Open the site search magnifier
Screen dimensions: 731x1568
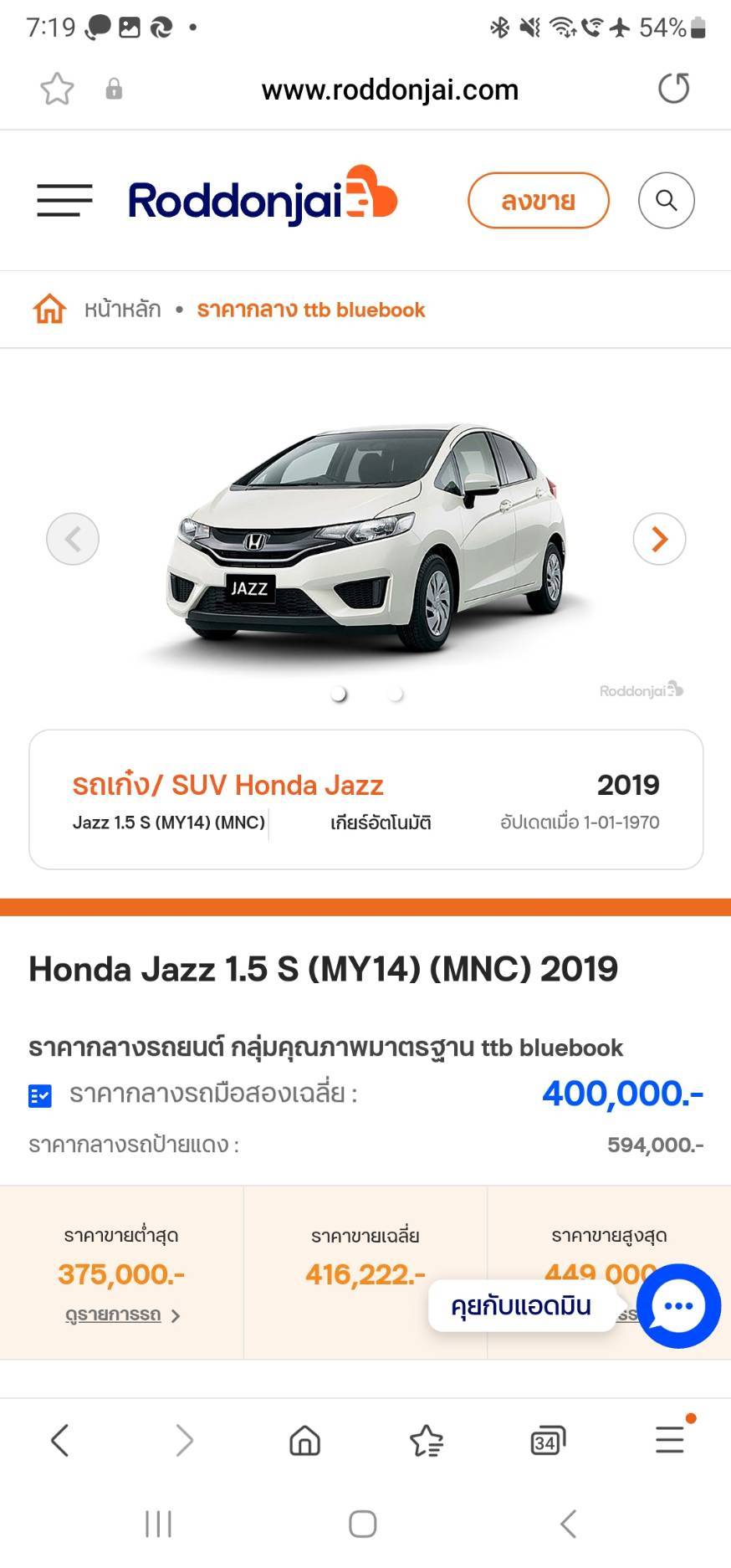[667, 201]
